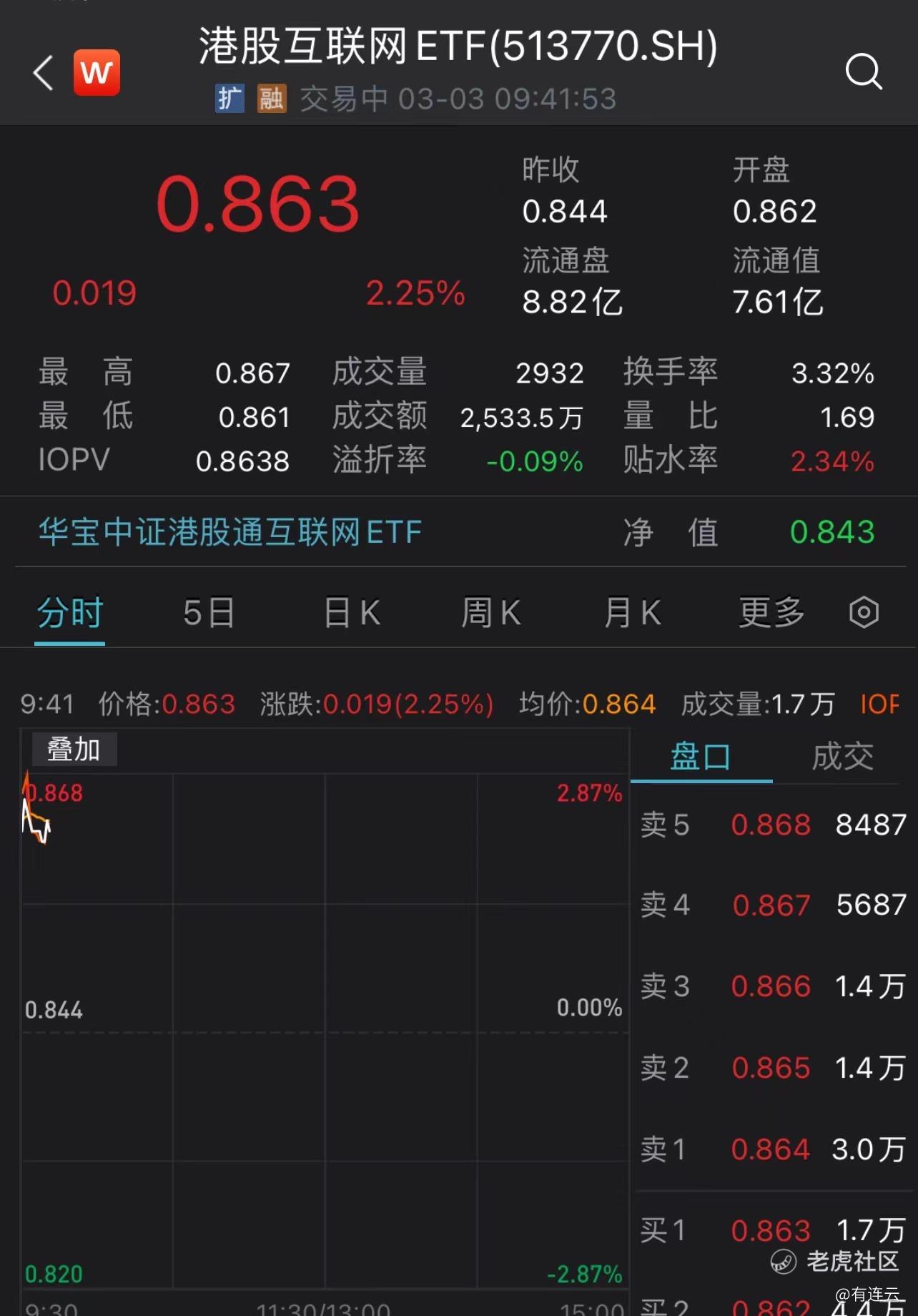Switch to the 5日 tab
Viewport: 918px width, 1316px height.
[x=207, y=613]
